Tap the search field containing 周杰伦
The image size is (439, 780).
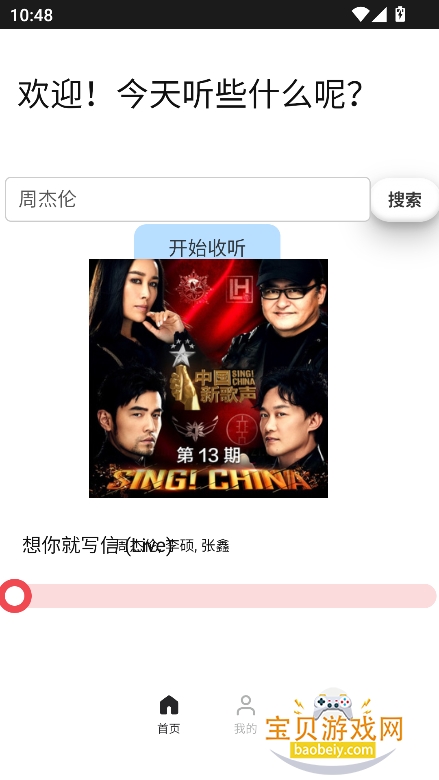(x=187, y=199)
